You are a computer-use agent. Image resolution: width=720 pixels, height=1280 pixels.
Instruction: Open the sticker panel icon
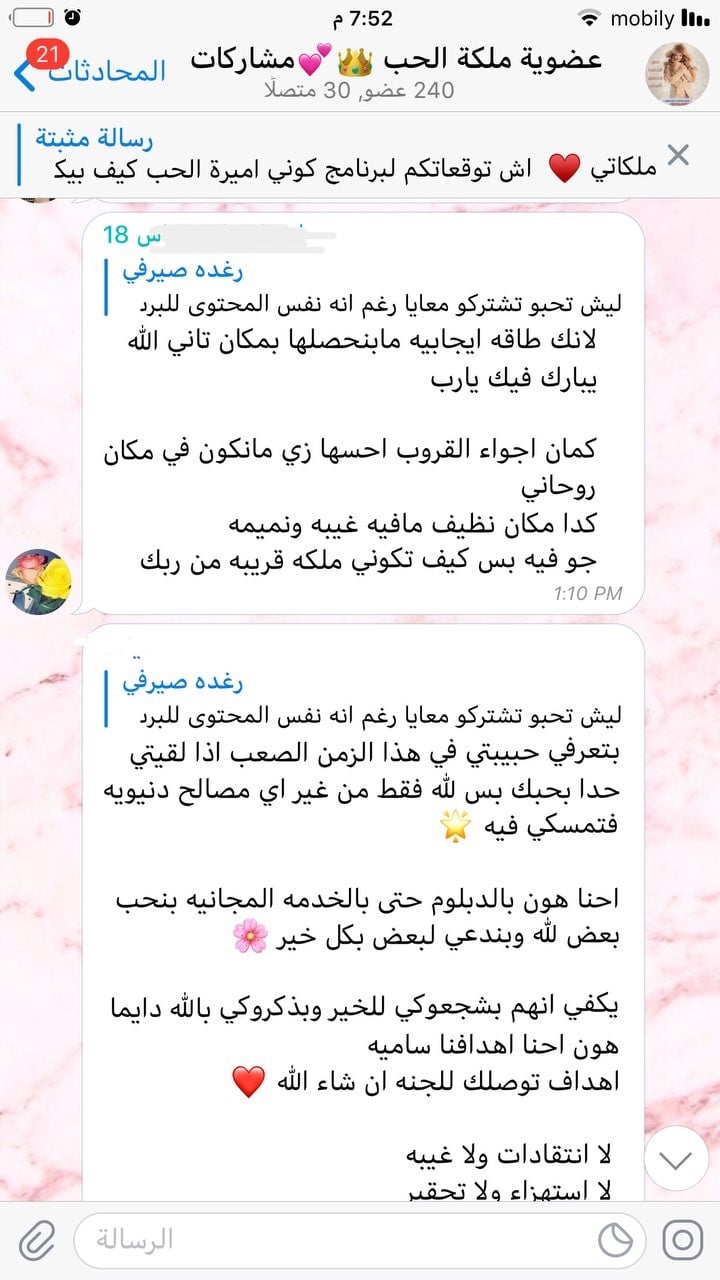(616, 1240)
